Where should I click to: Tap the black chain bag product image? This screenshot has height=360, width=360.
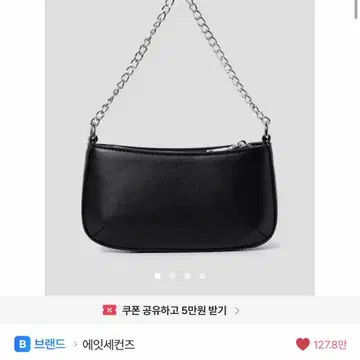pyautogui.click(x=180, y=147)
